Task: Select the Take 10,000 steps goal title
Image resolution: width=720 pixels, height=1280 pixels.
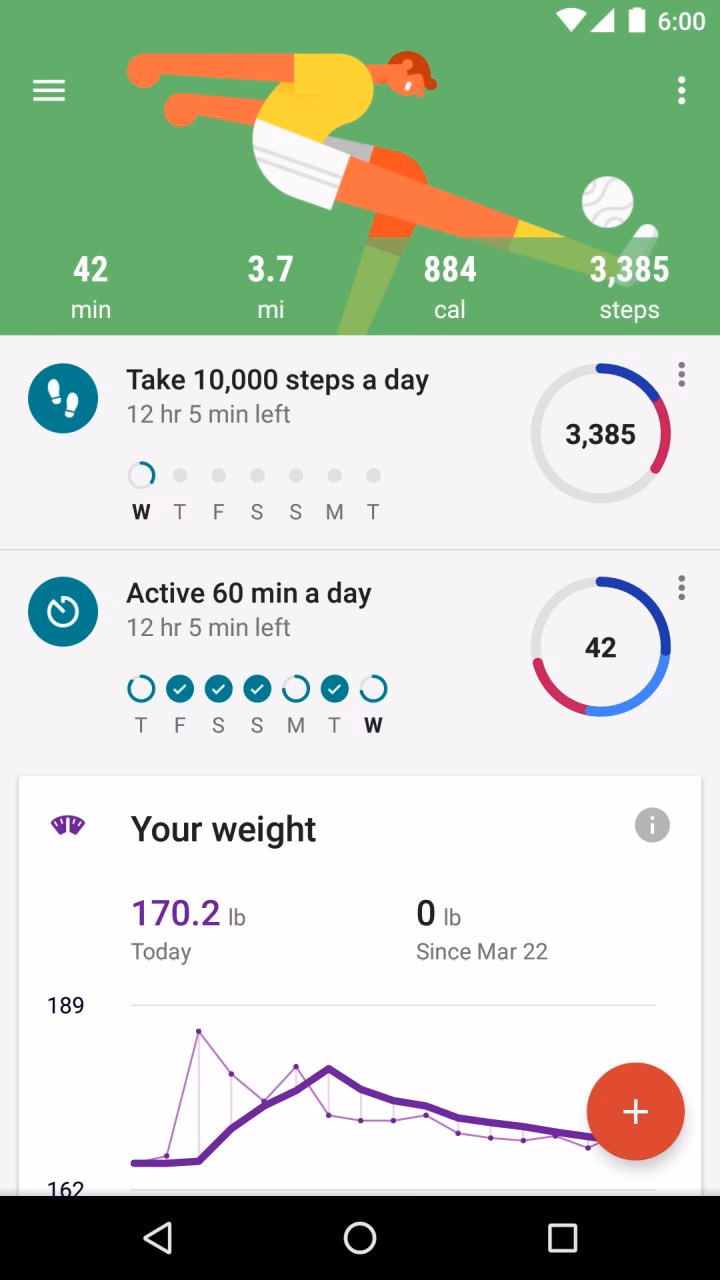Action: point(277,380)
